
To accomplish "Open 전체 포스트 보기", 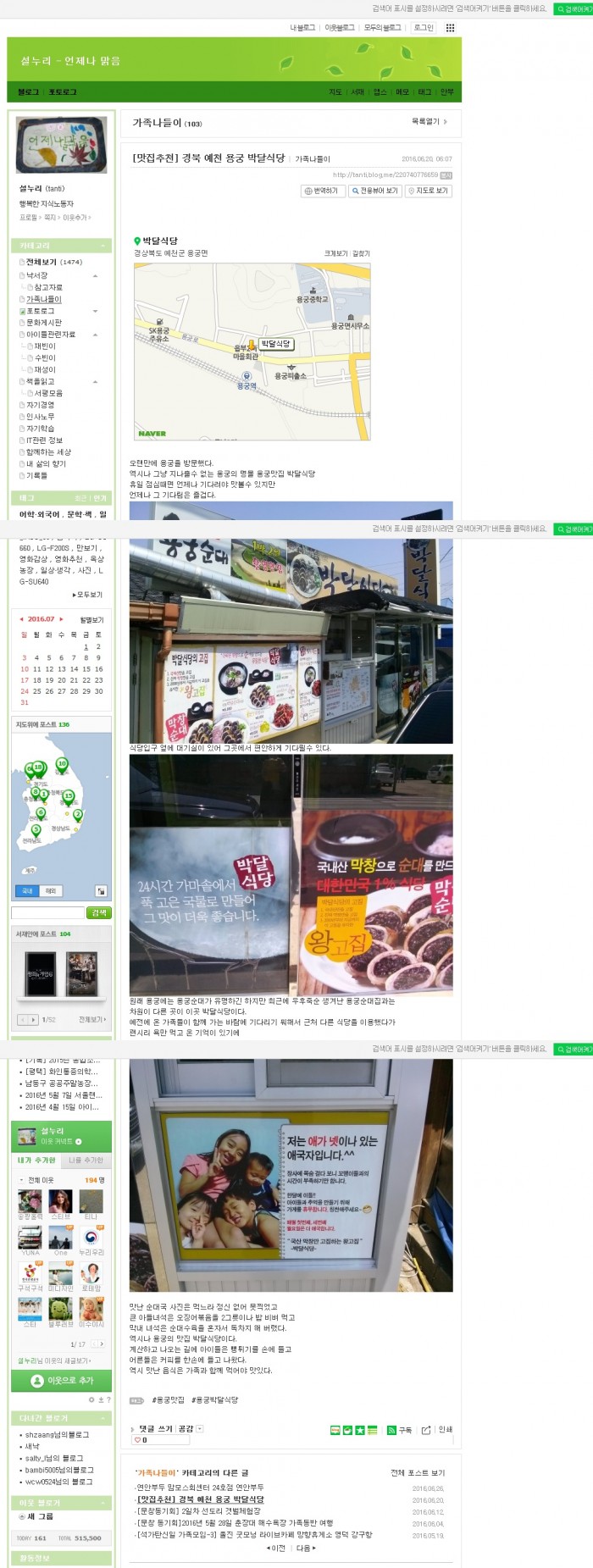I will (417, 1472).
